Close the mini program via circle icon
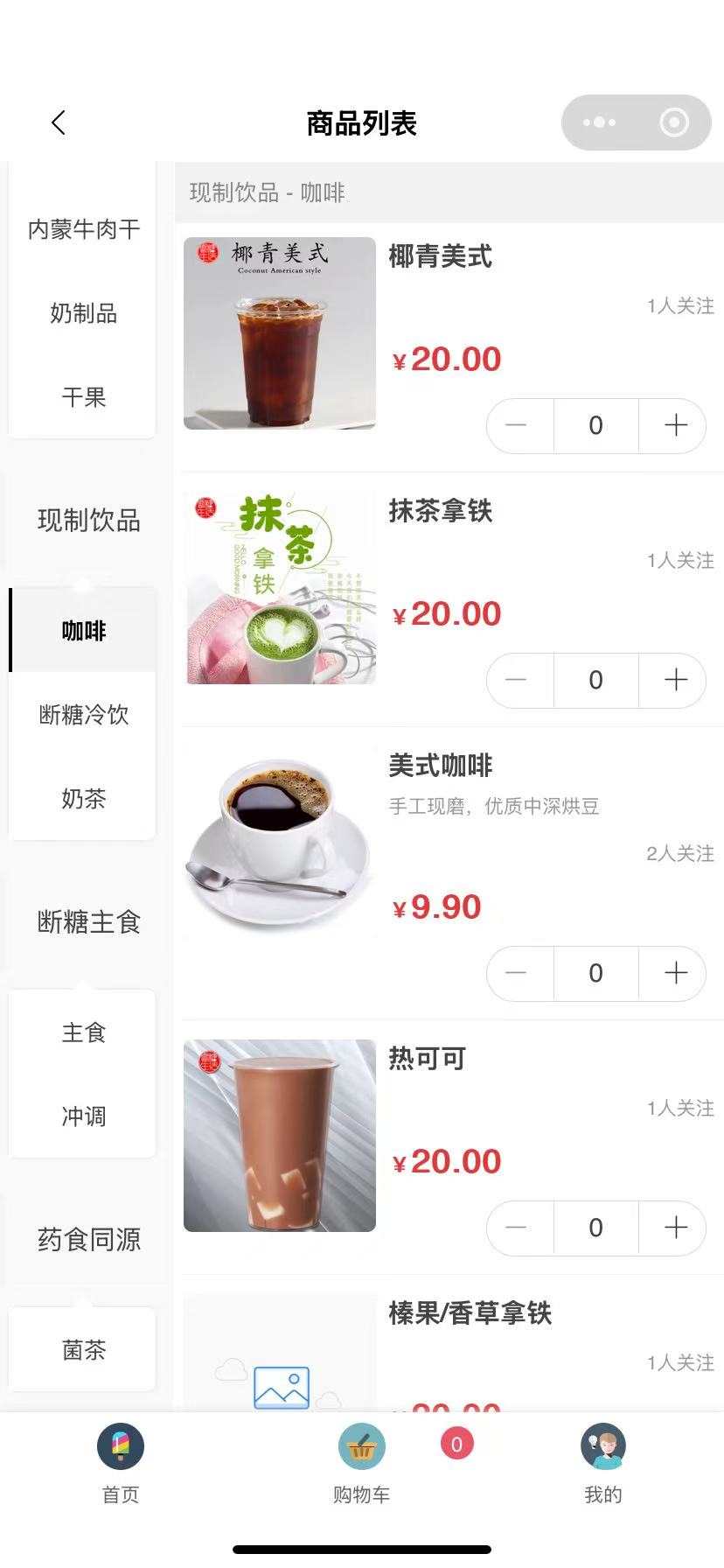Image resolution: width=724 pixels, height=1568 pixels. coord(673,122)
